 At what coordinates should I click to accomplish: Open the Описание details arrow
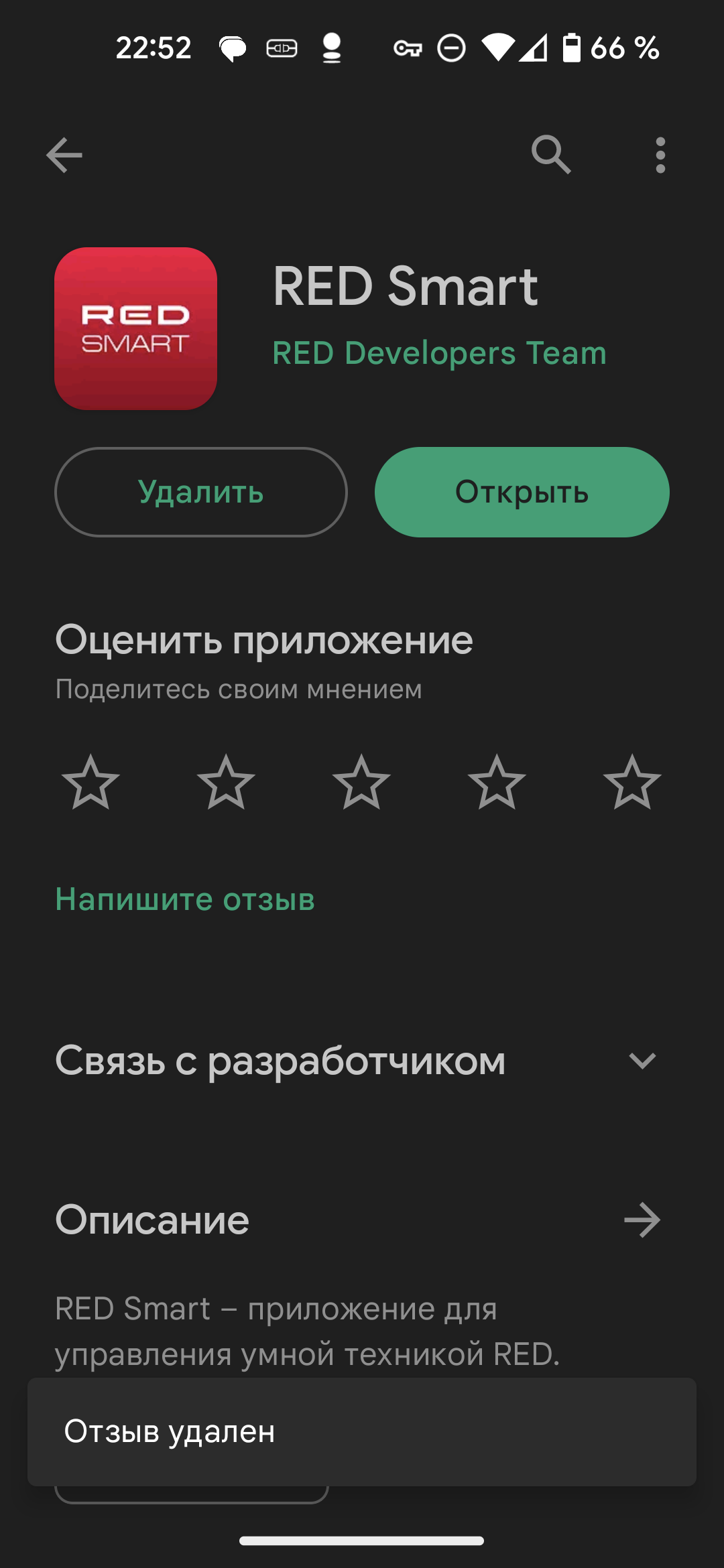click(x=642, y=1220)
